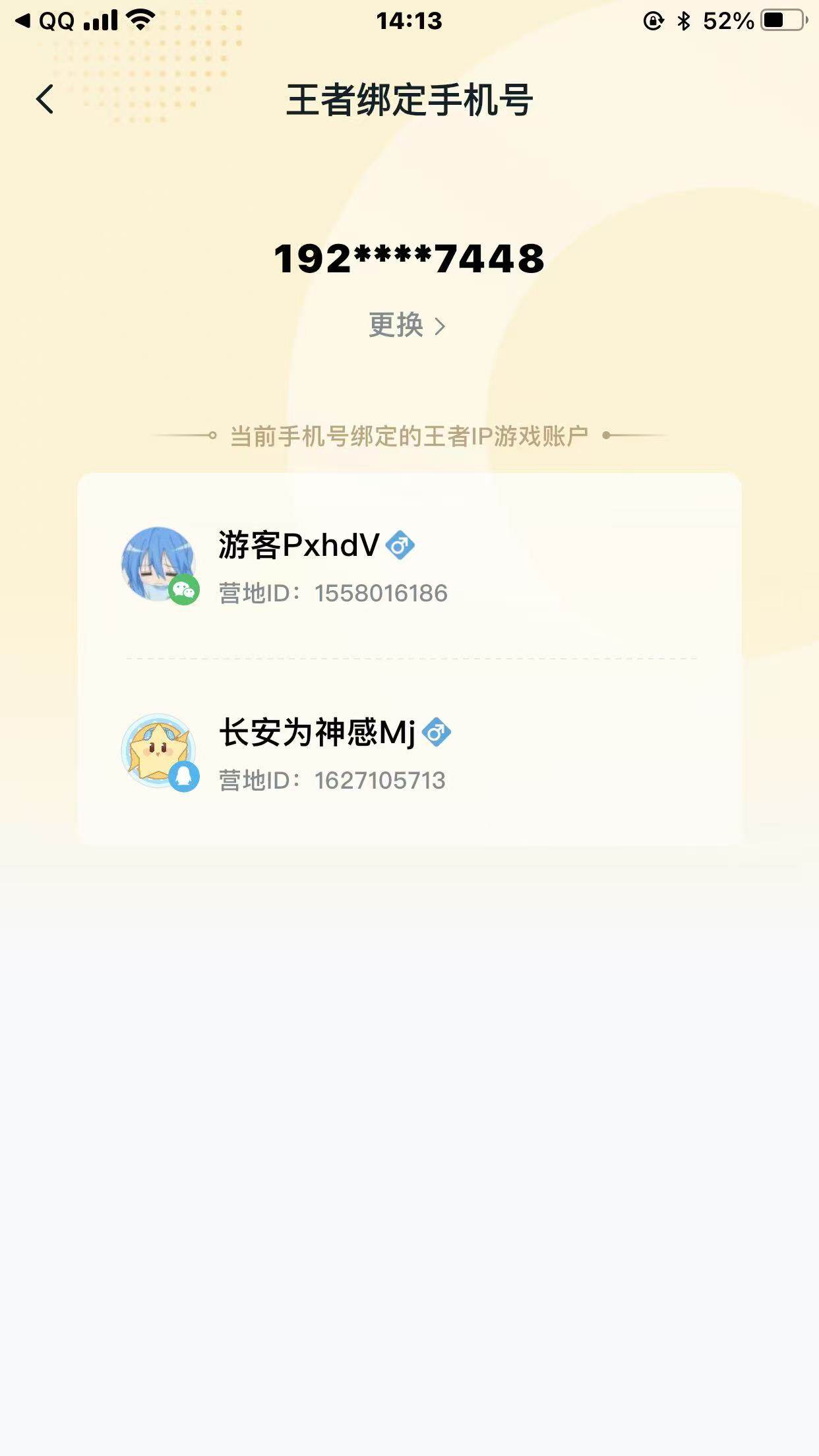Screen dimensions: 819x1456
Task: Tap the back arrow at top left
Action: point(44,99)
